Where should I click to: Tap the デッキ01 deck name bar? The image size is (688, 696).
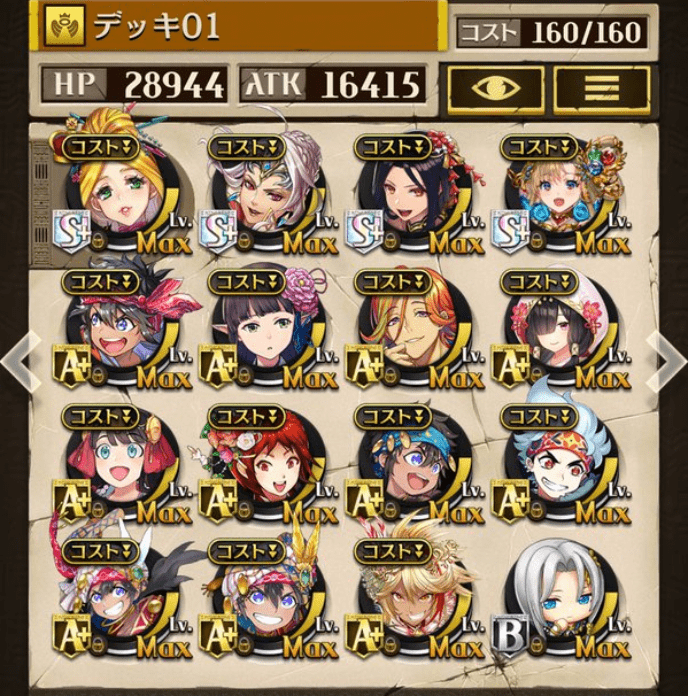pyautogui.click(x=240, y=26)
